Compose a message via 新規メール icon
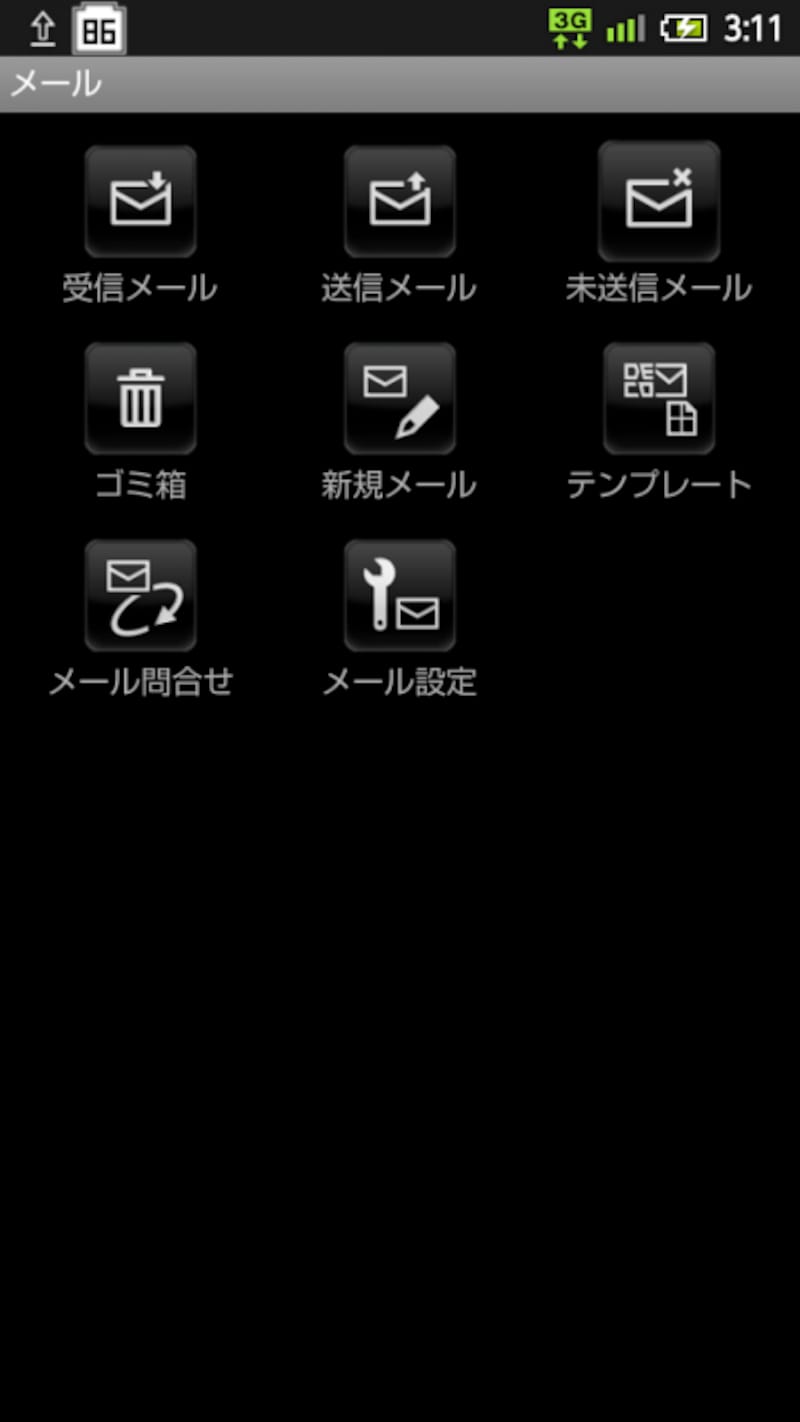 400,397
